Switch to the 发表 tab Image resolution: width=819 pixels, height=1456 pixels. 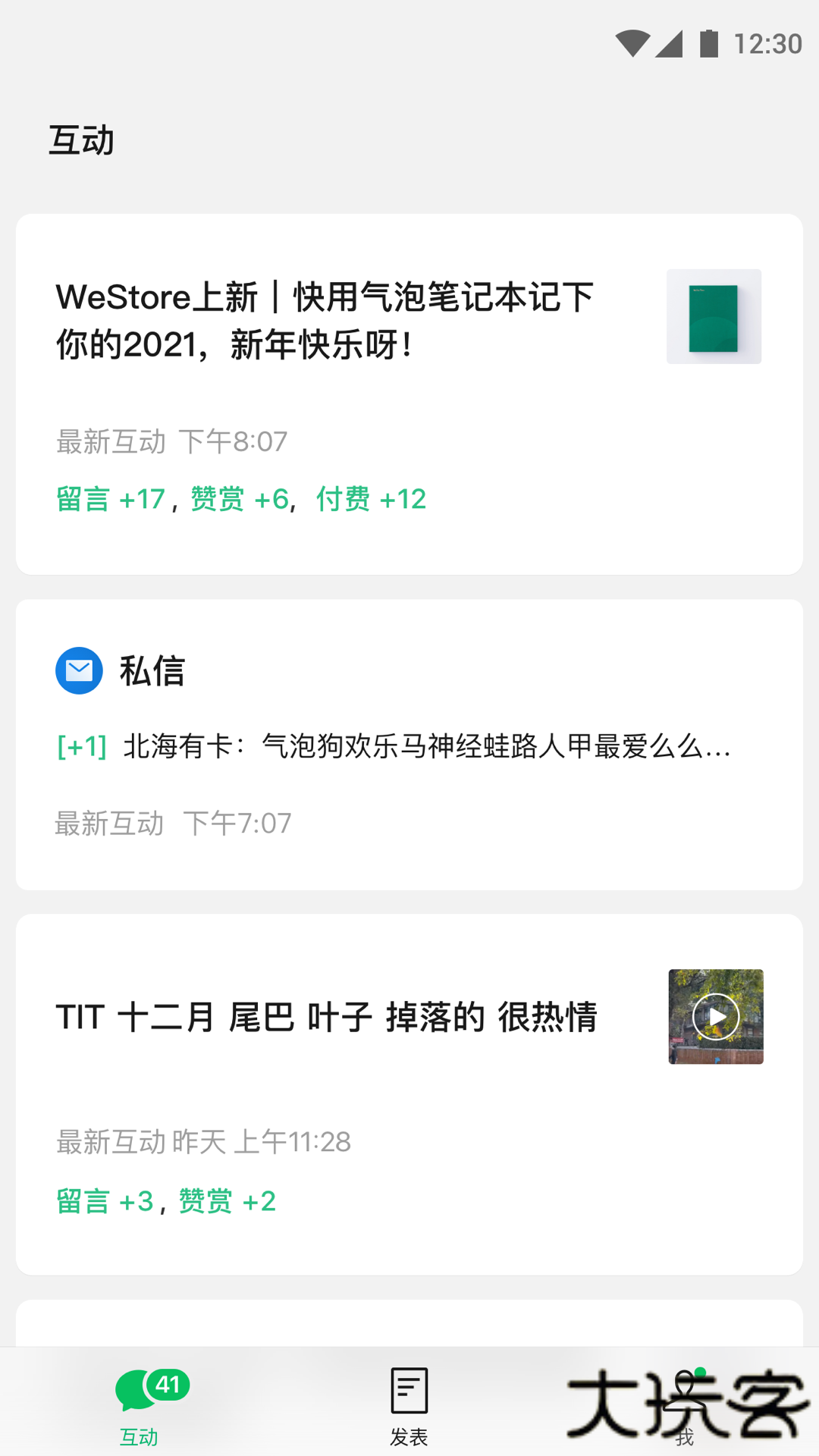click(x=408, y=1407)
